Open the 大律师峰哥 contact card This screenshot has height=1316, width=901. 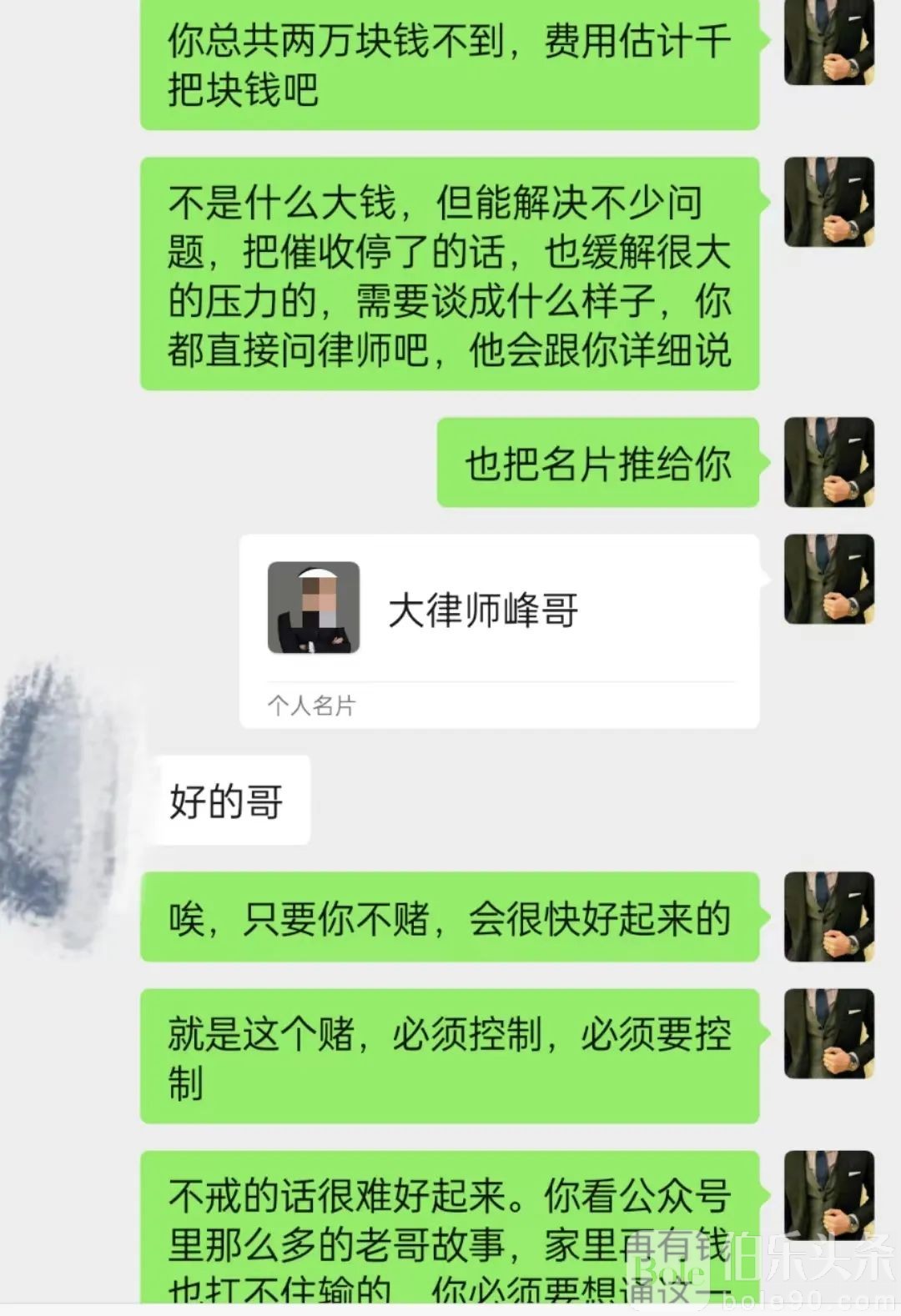point(499,630)
